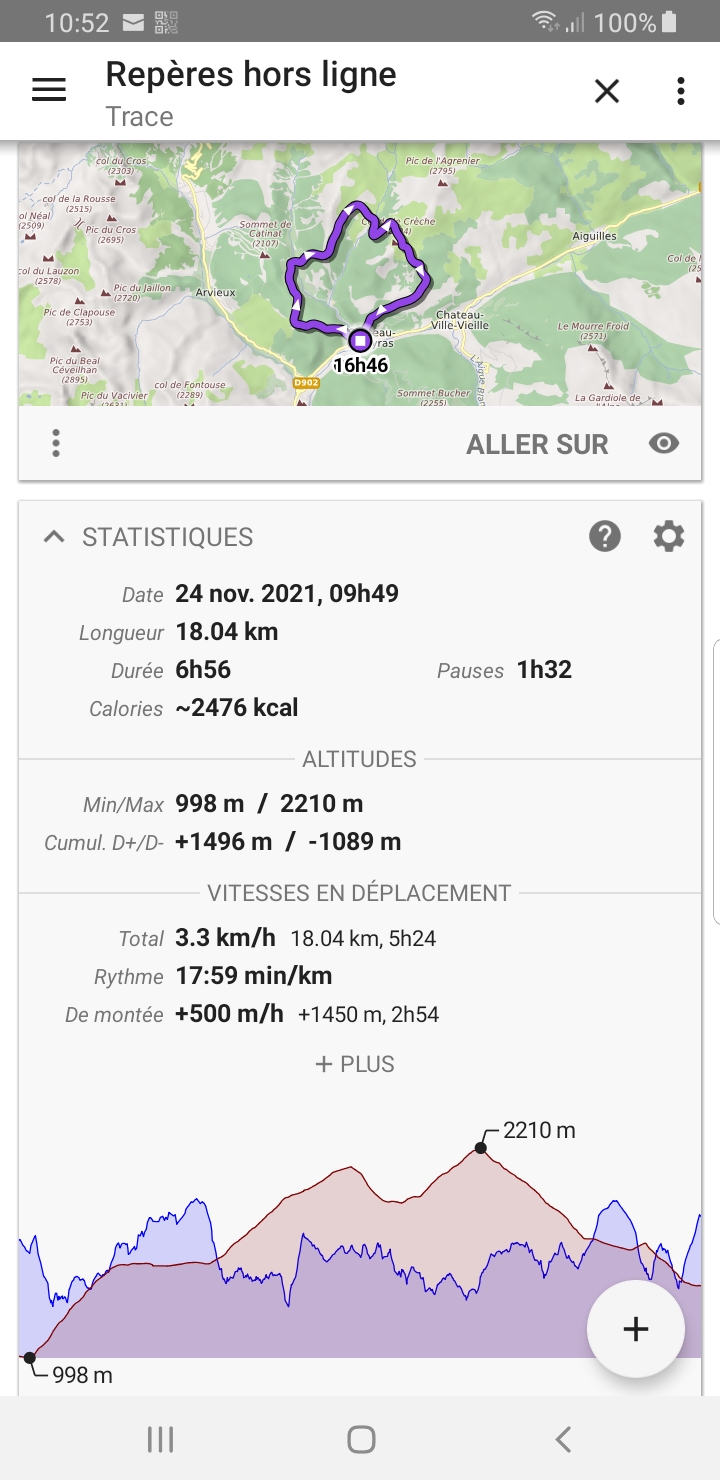The width and height of the screenshot is (720, 1480).
Task: Close the Repères hors ligne panel
Action: click(x=607, y=92)
